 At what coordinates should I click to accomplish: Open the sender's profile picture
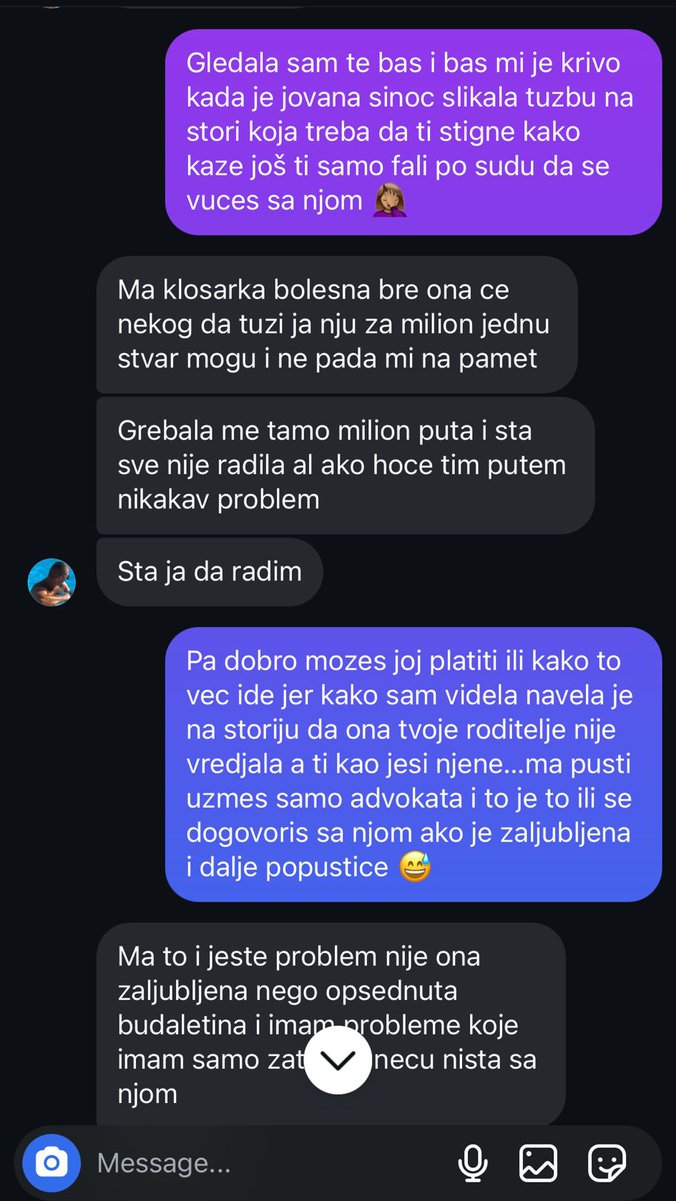(x=52, y=583)
